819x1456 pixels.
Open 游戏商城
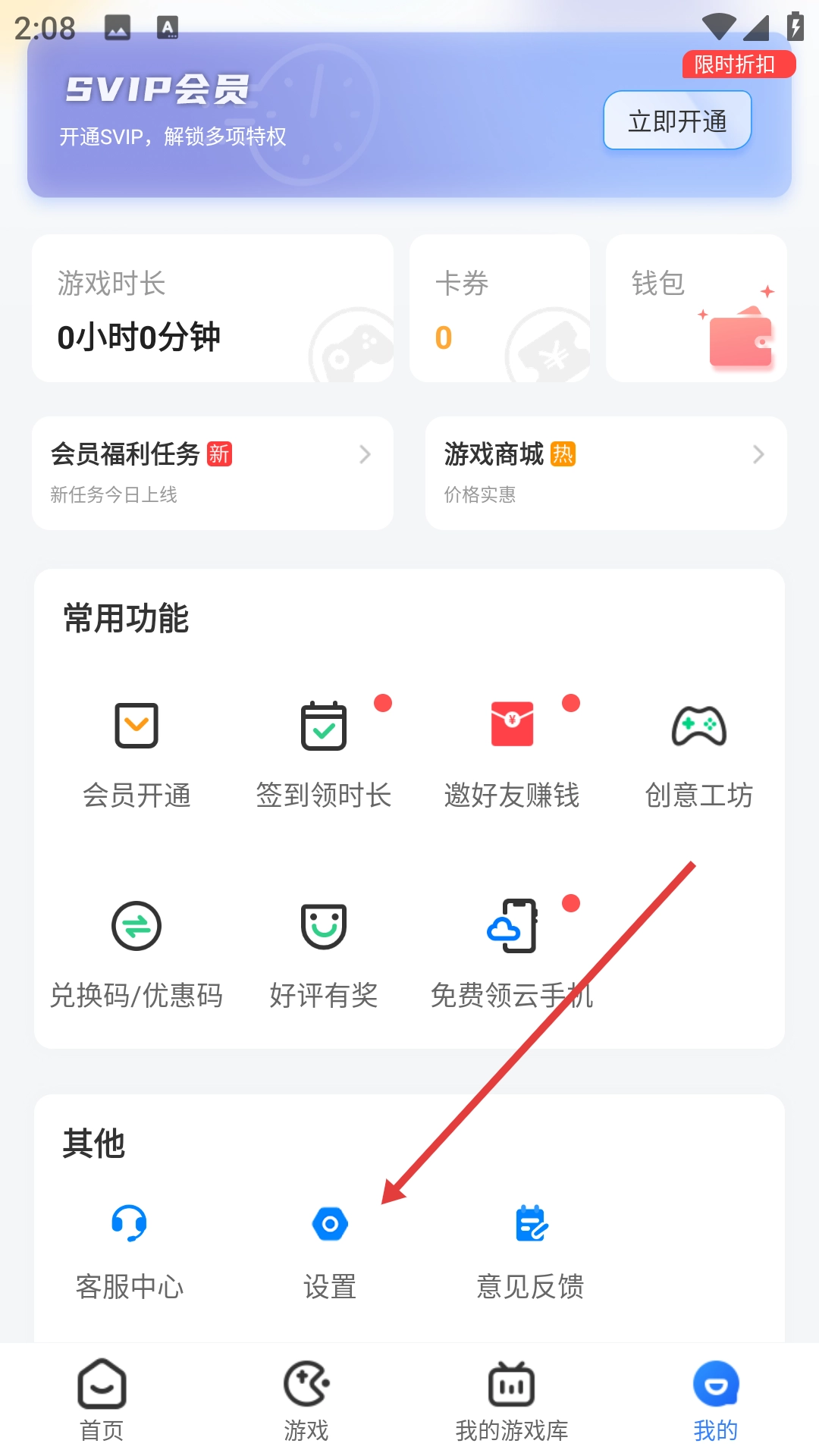605,472
